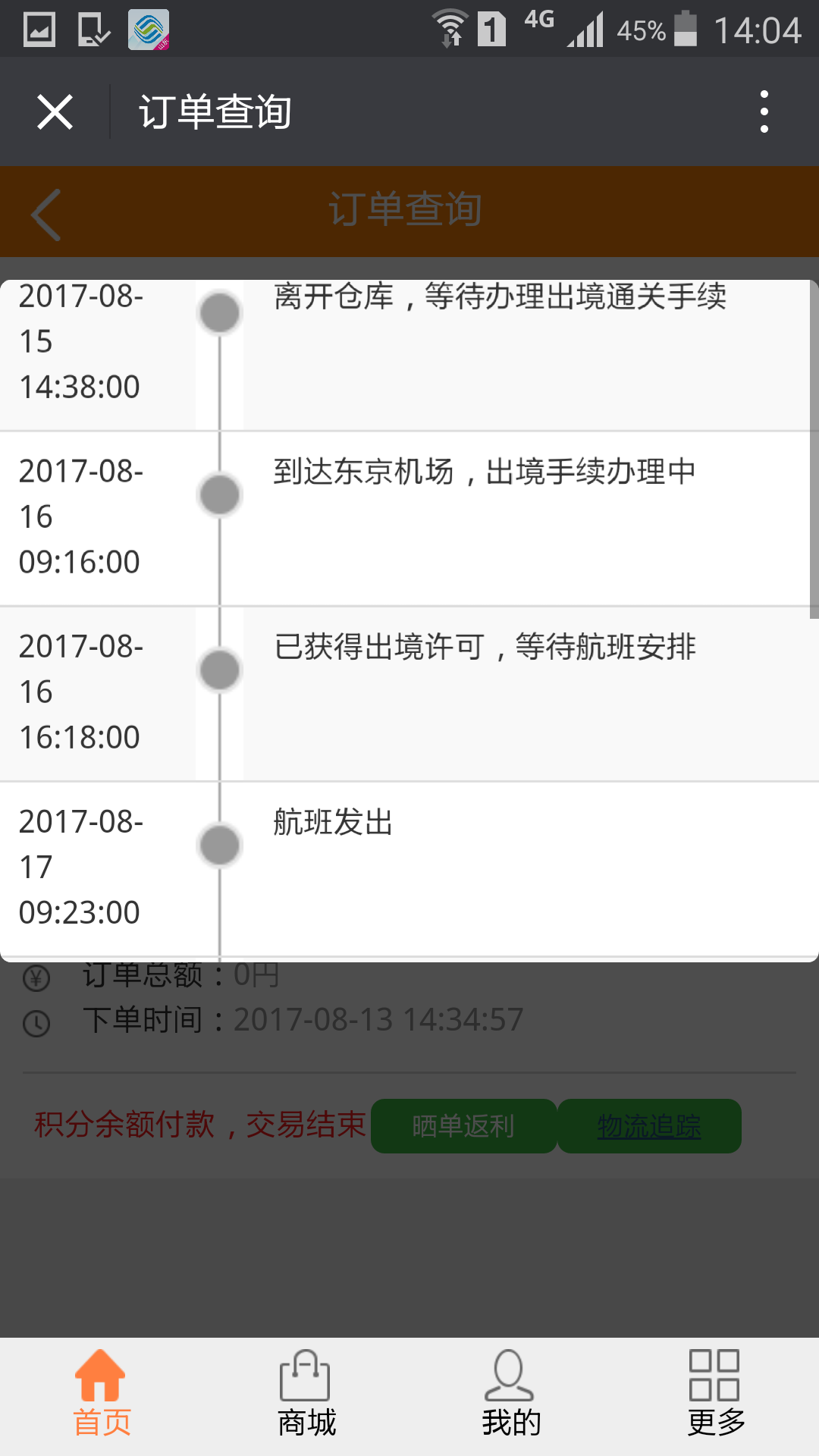Tap the 晒单返利 button
The width and height of the screenshot is (819, 1456).
coord(463,1126)
